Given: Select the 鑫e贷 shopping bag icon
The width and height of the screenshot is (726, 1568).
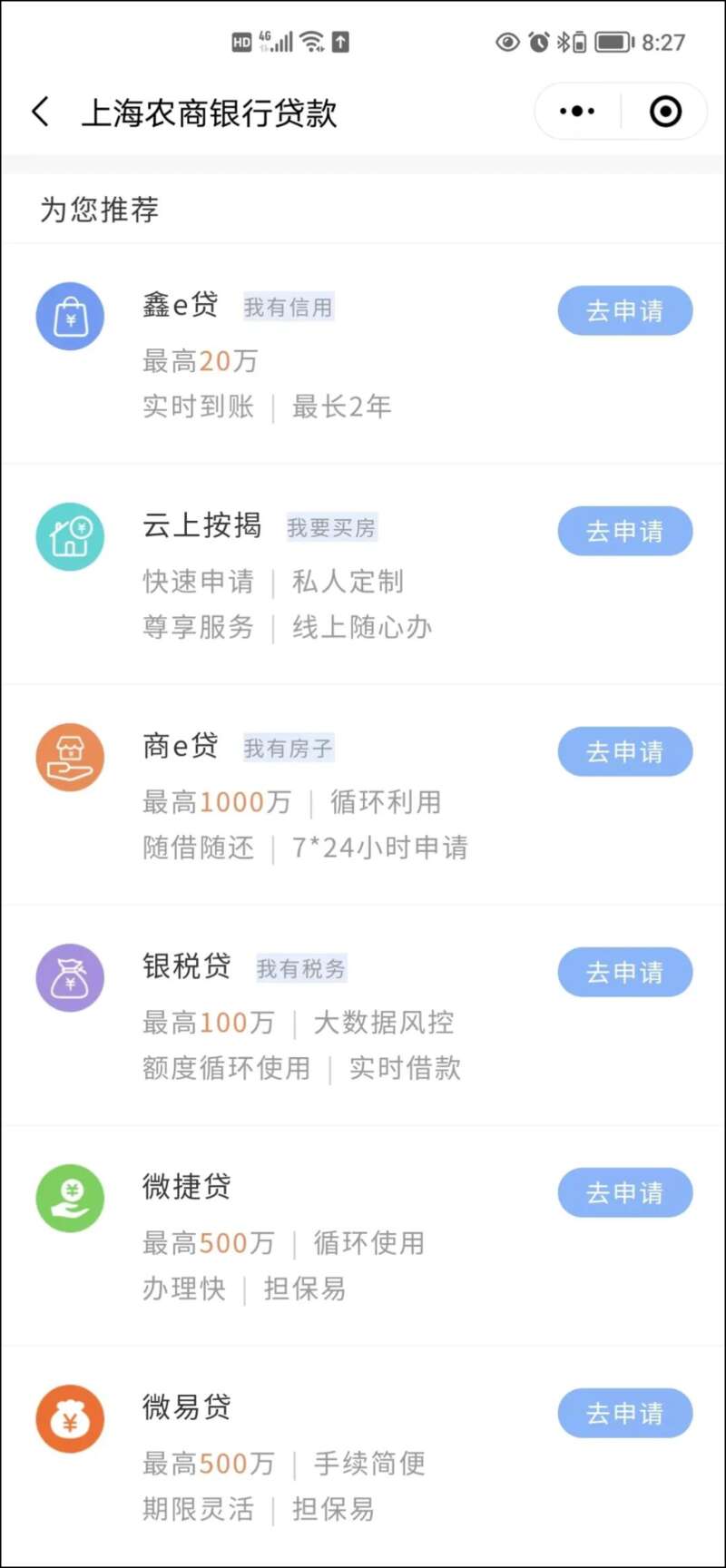Looking at the screenshot, I should pyautogui.click(x=70, y=316).
